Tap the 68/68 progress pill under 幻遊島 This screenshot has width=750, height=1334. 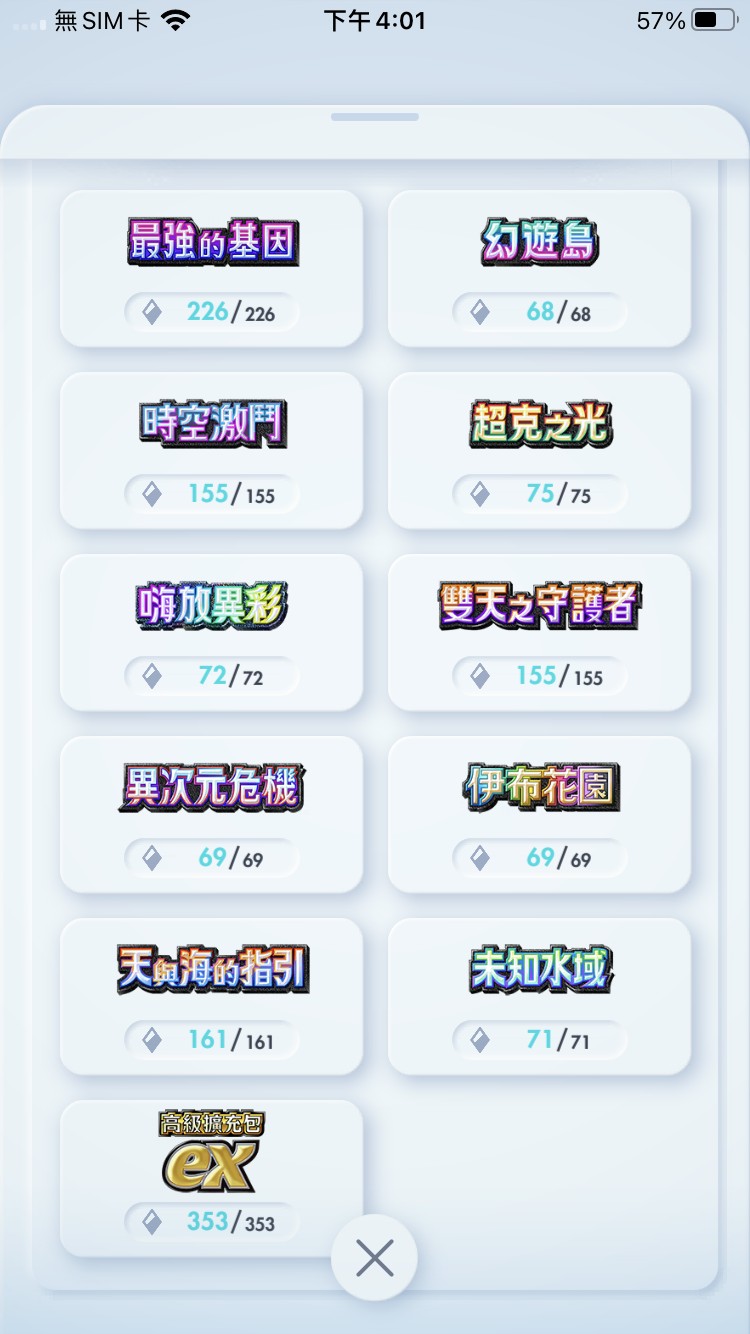click(539, 311)
